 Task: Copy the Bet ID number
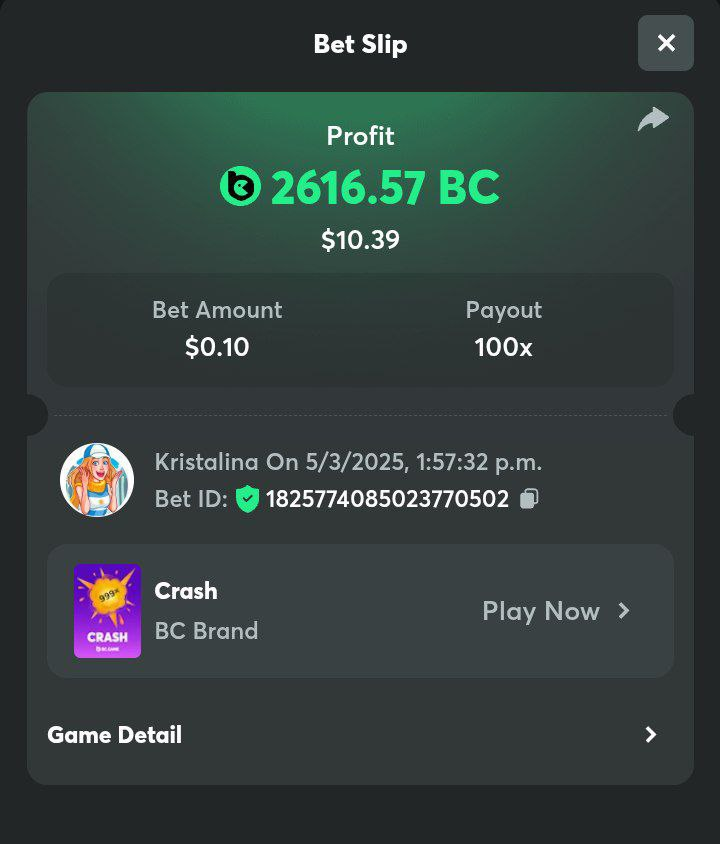click(x=530, y=498)
